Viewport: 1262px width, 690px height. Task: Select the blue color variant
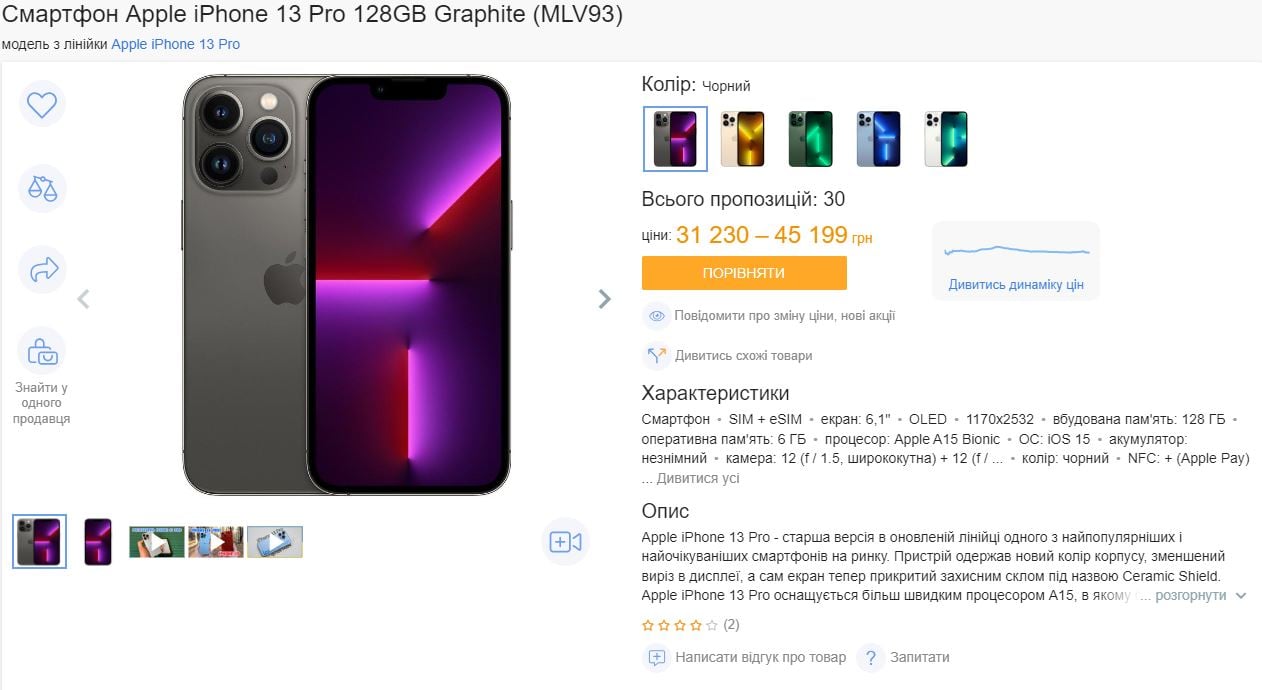tap(878, 139)
